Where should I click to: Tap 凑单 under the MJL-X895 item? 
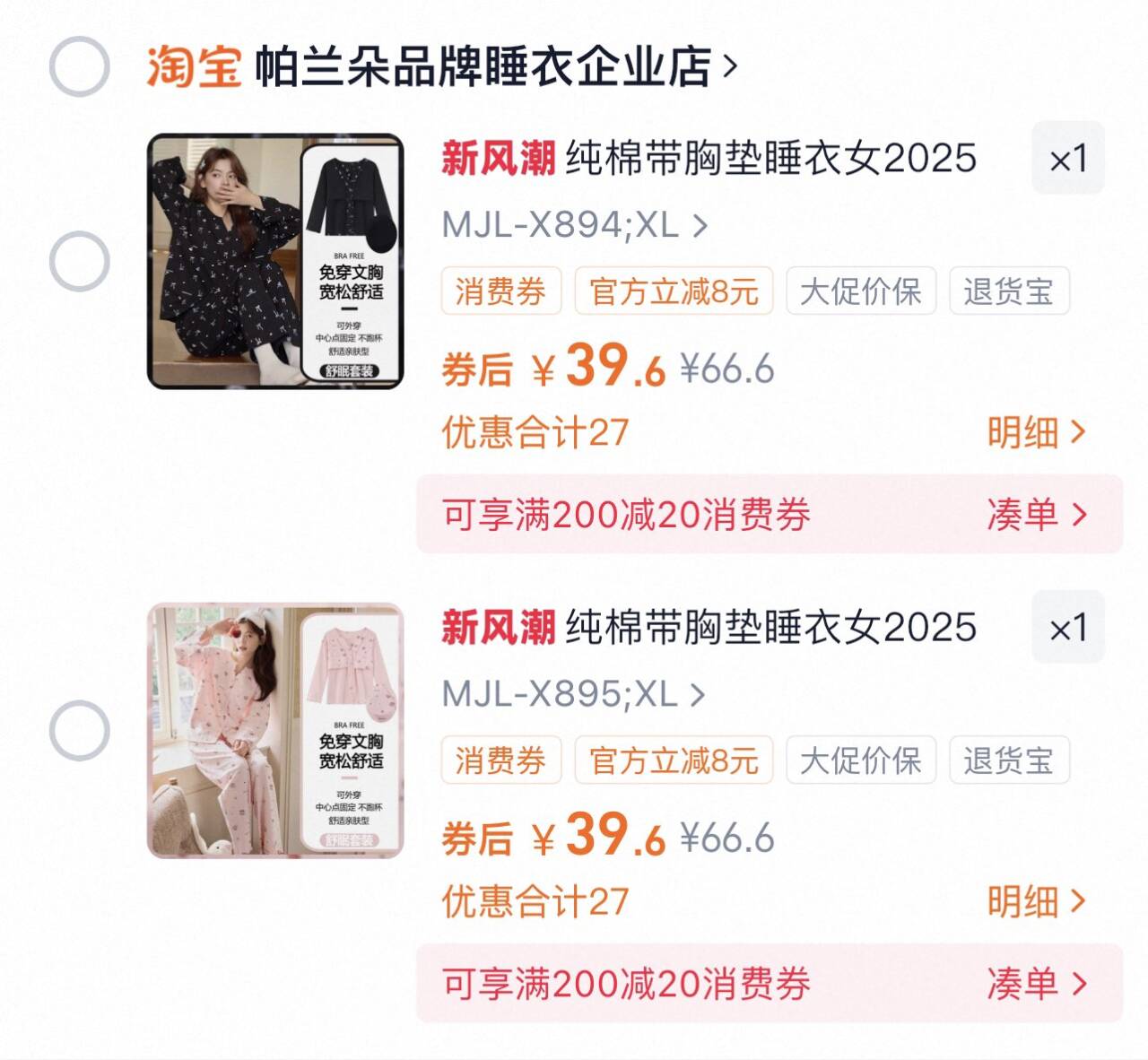pyautogui.click(x=1036, y=984)
